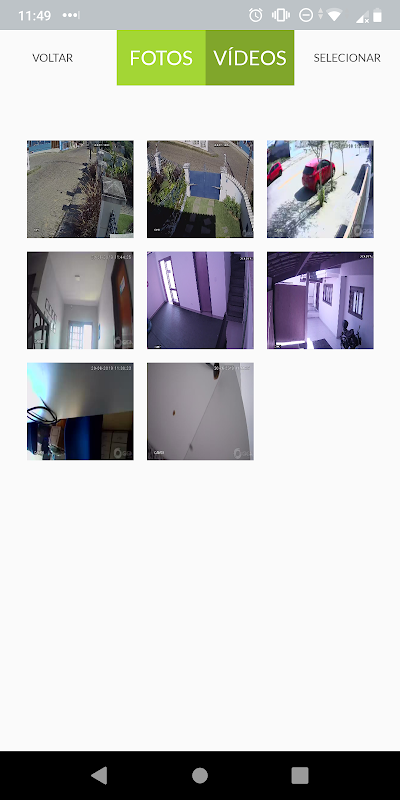Open the photo with red car
This screenshot has height=800, width=400.
click(320, 189)
